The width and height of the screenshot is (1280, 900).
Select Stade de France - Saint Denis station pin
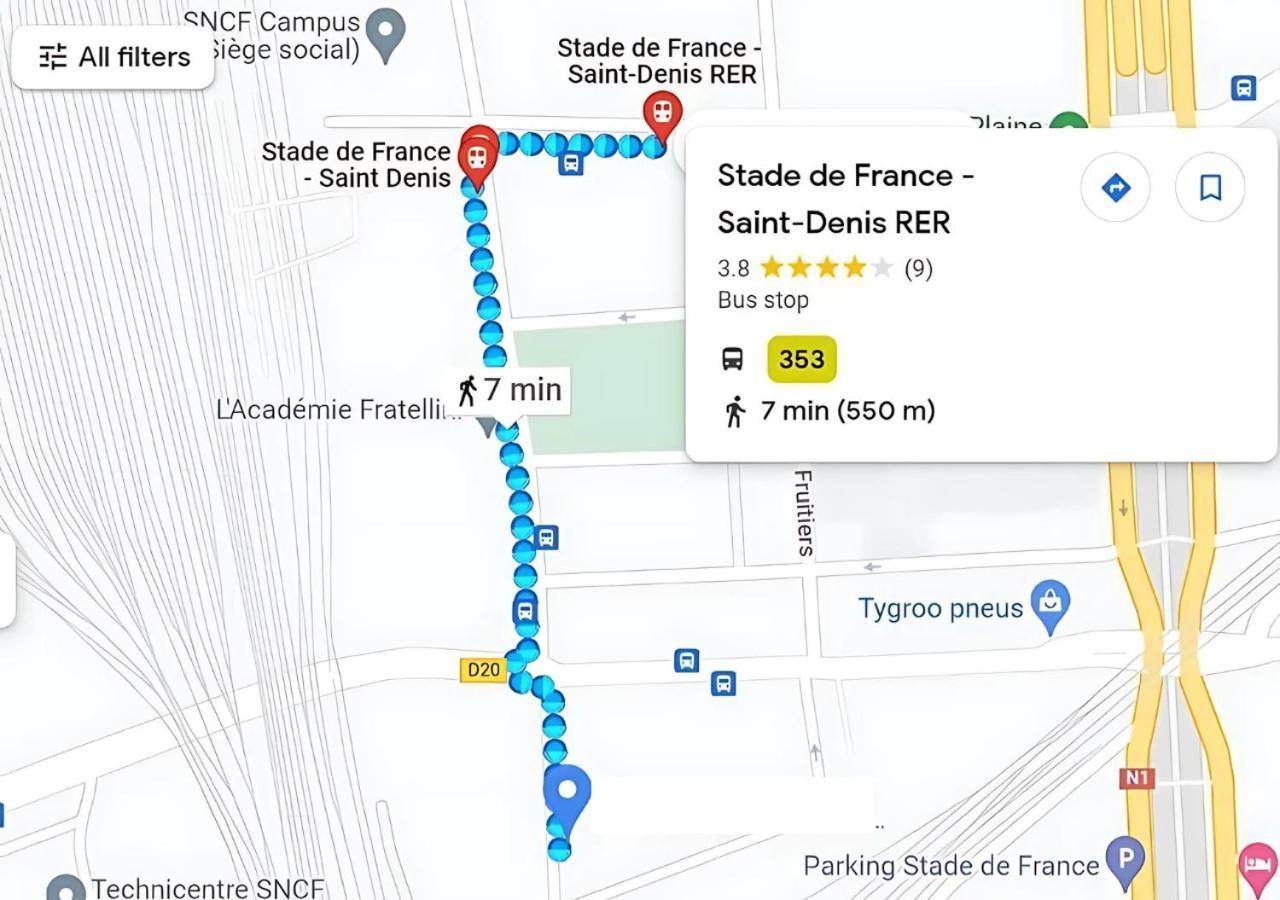tap(477, 156)
